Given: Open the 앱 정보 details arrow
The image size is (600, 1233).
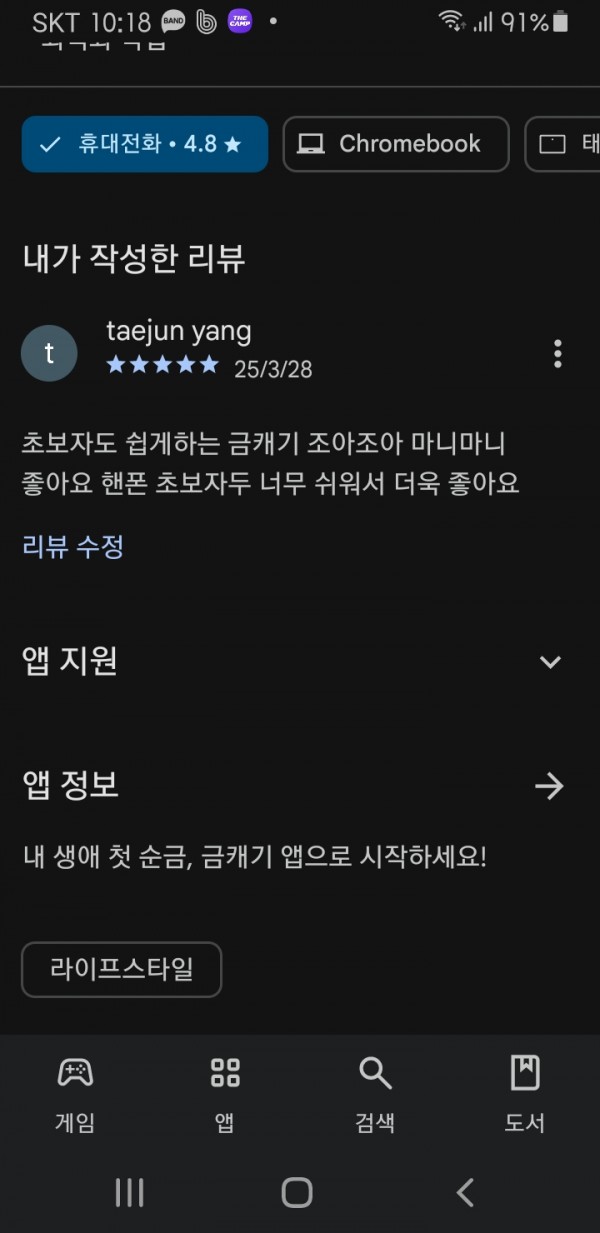Looking at the screenshot, I should pyautogui.click(x=549, y=787).
